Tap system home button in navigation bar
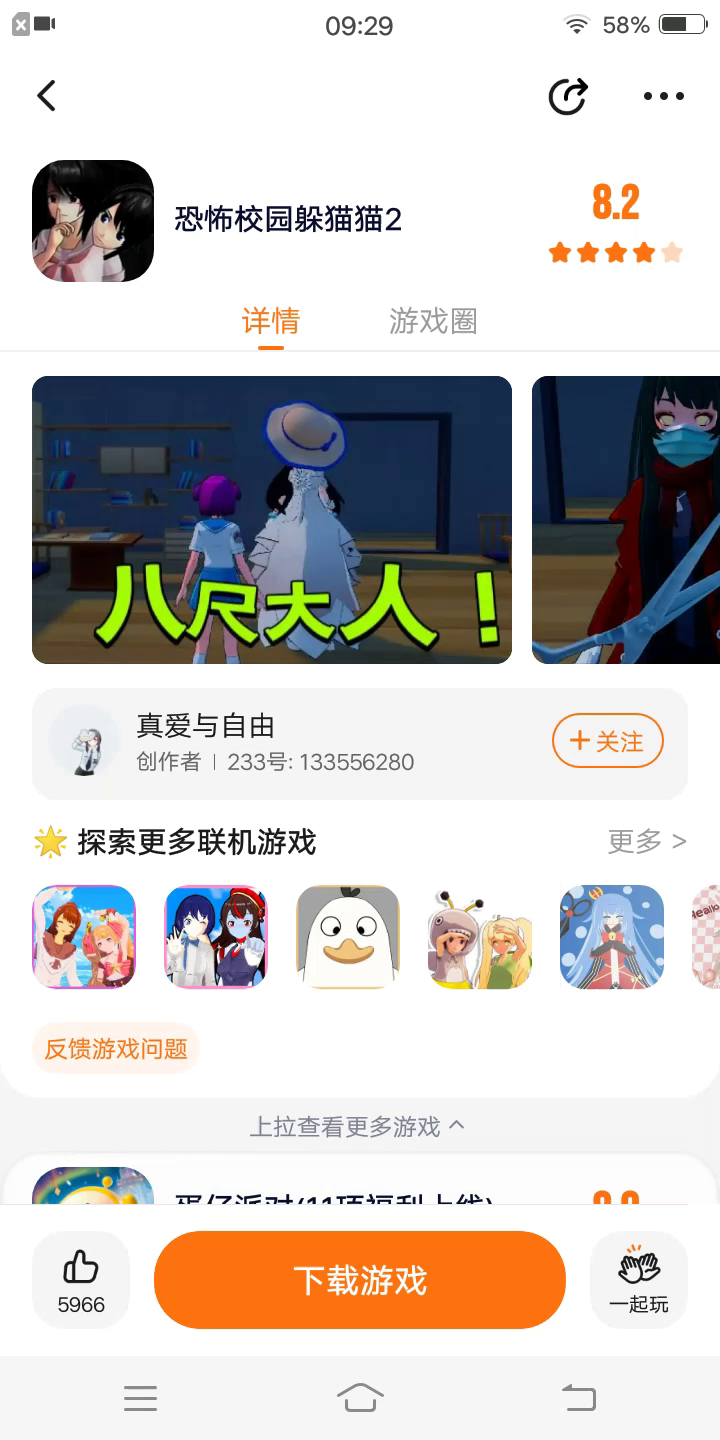Image resolution: width=720 pixels, height=1440 pixels. [x=360, y=1398]
